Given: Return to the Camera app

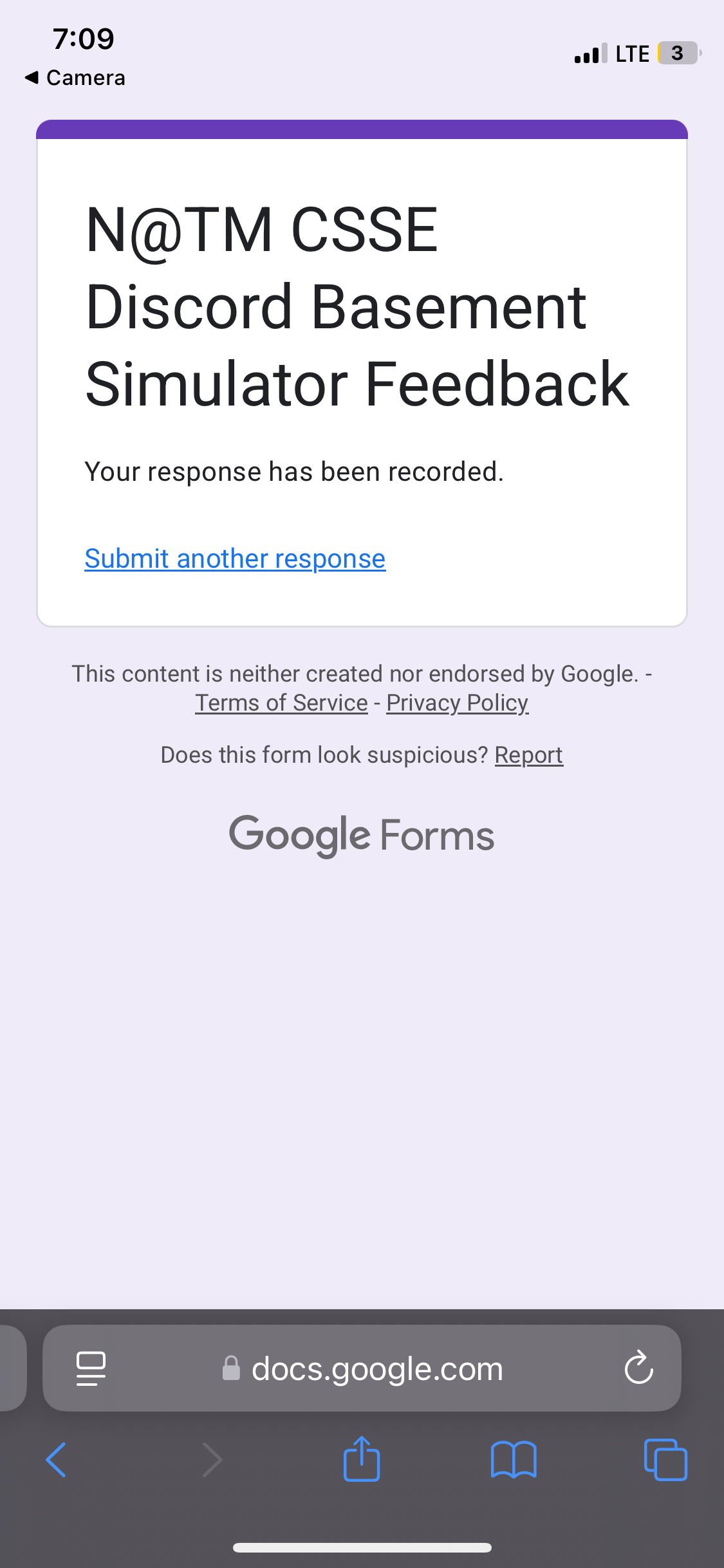Looking at the screenshot, I should [74, 77].
